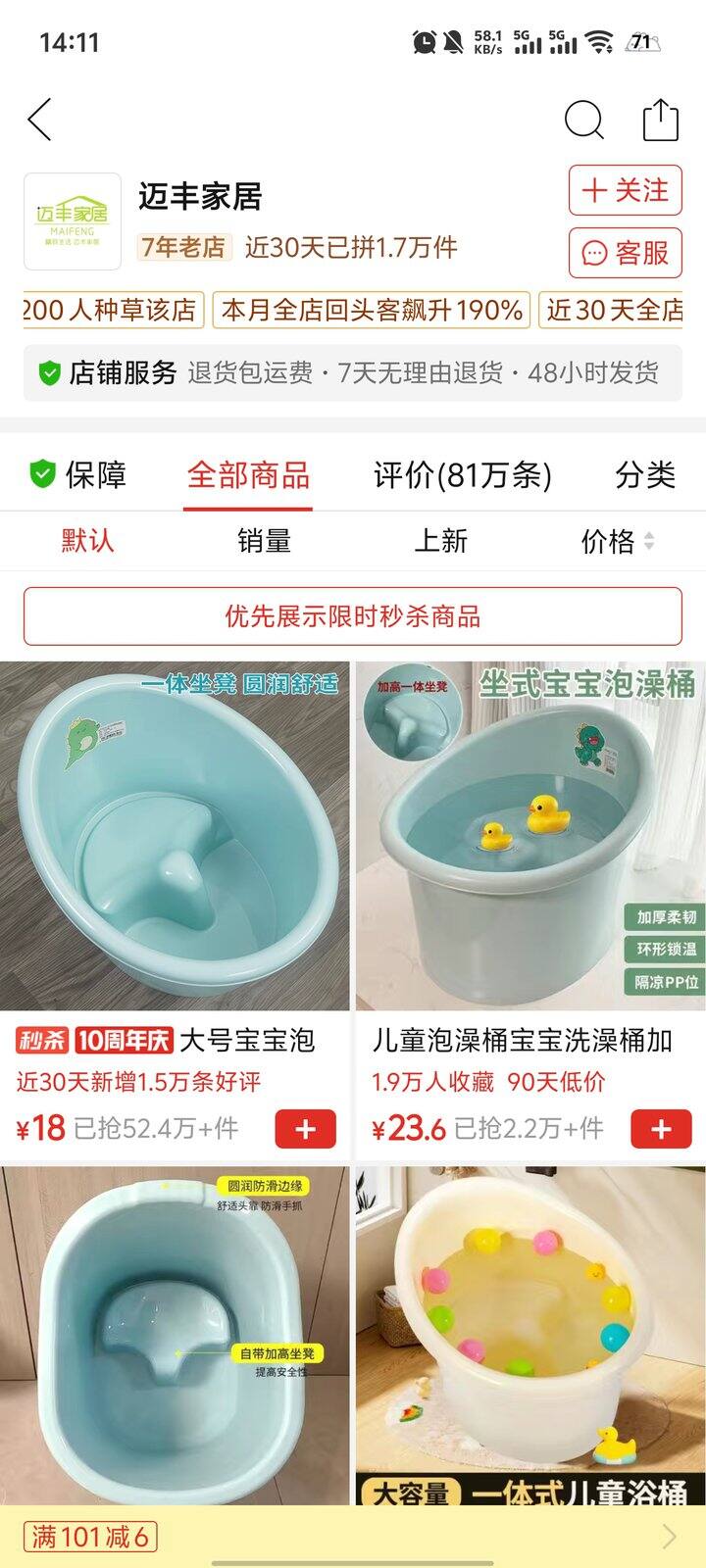
Task: Sort products by 价格
Action: pos(617,541)
